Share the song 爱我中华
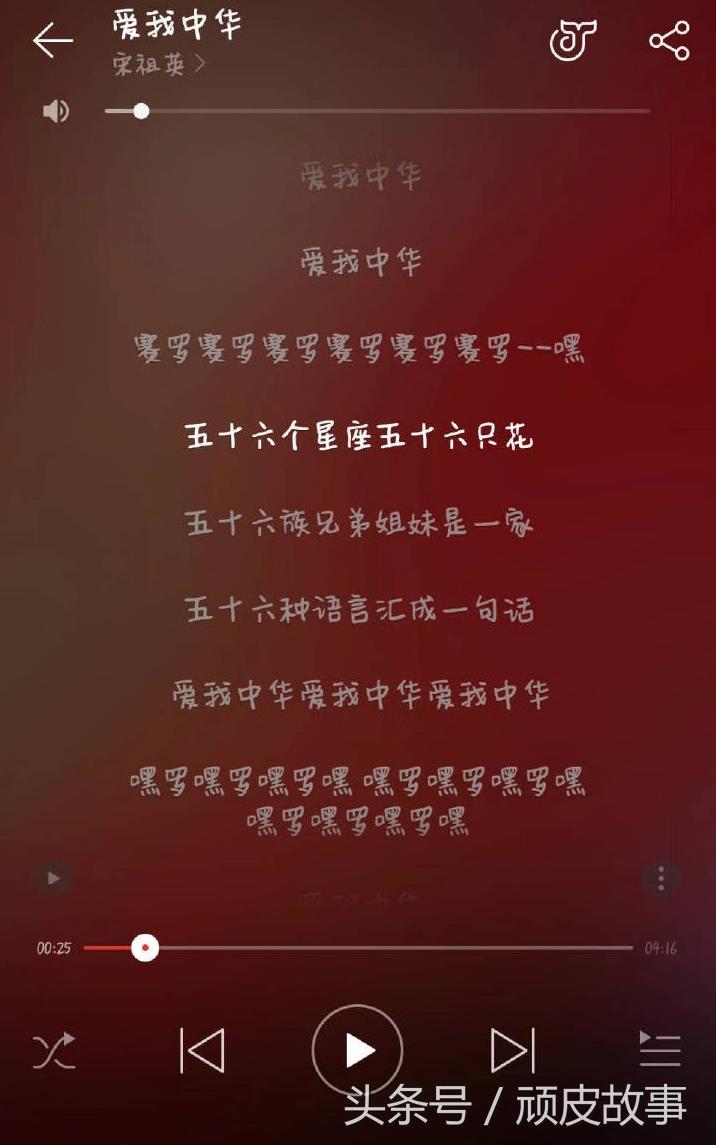716x1145 pixels. pos(669,41)
